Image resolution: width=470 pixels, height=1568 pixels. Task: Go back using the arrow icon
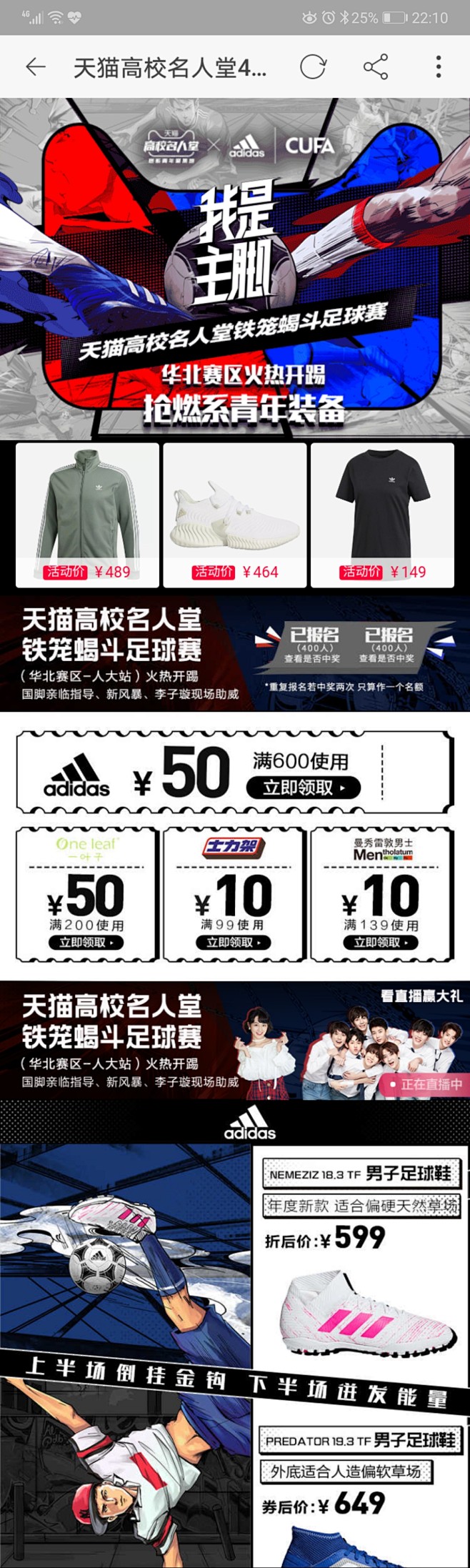[x=35, y=67]
